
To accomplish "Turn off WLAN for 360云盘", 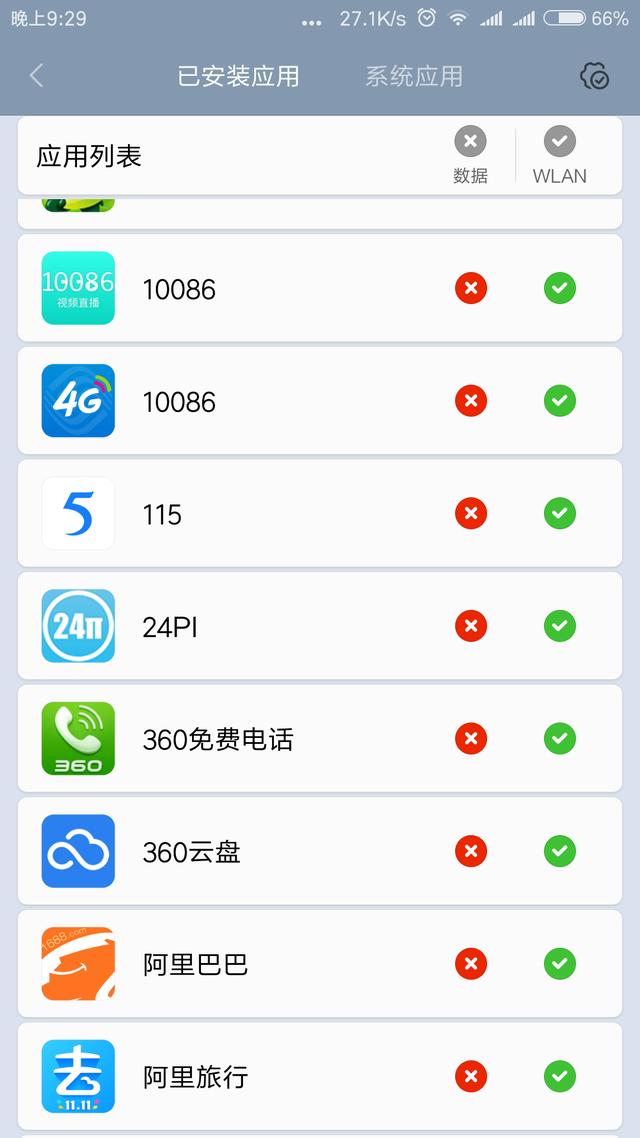I will click(x=559, y=852).
